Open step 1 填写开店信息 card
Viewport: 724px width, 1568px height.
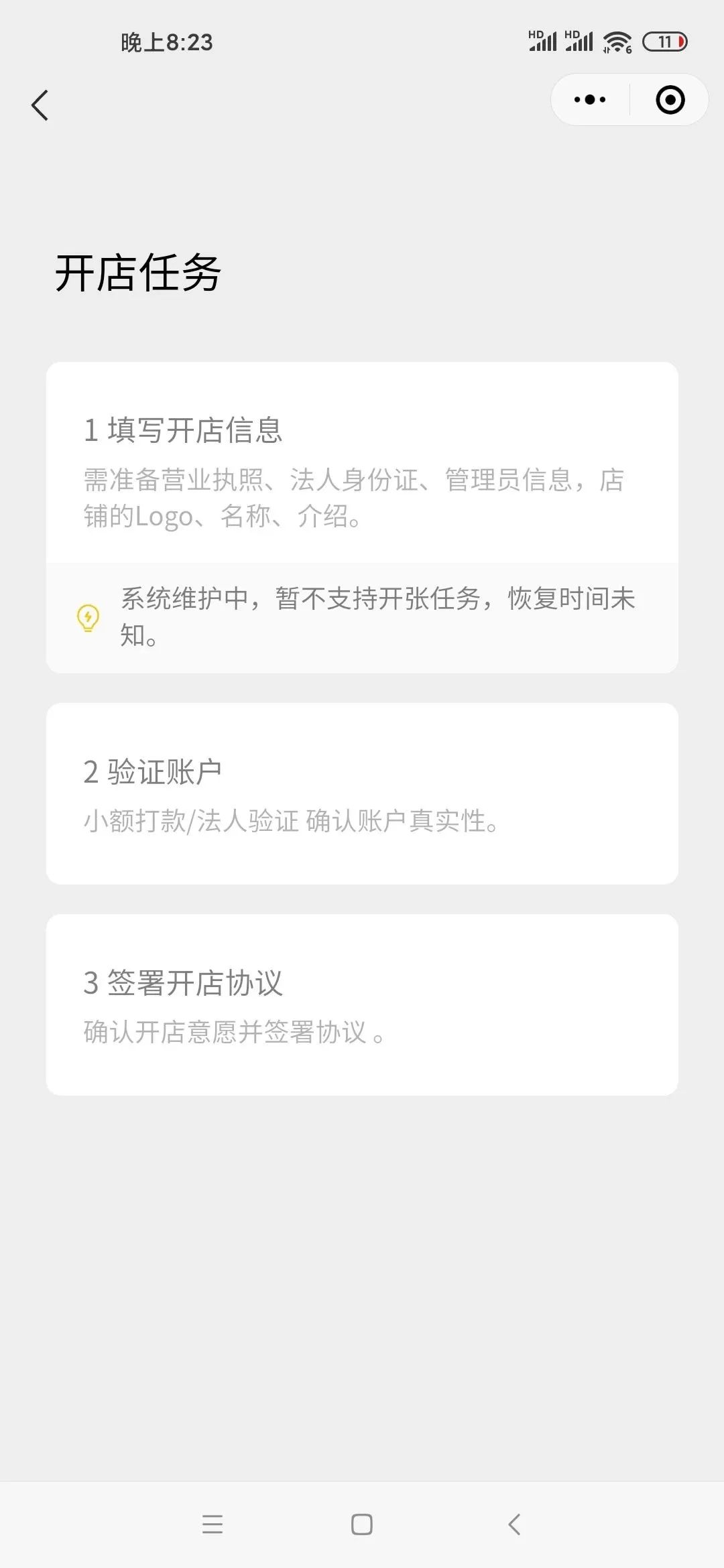tap(362, 517)
